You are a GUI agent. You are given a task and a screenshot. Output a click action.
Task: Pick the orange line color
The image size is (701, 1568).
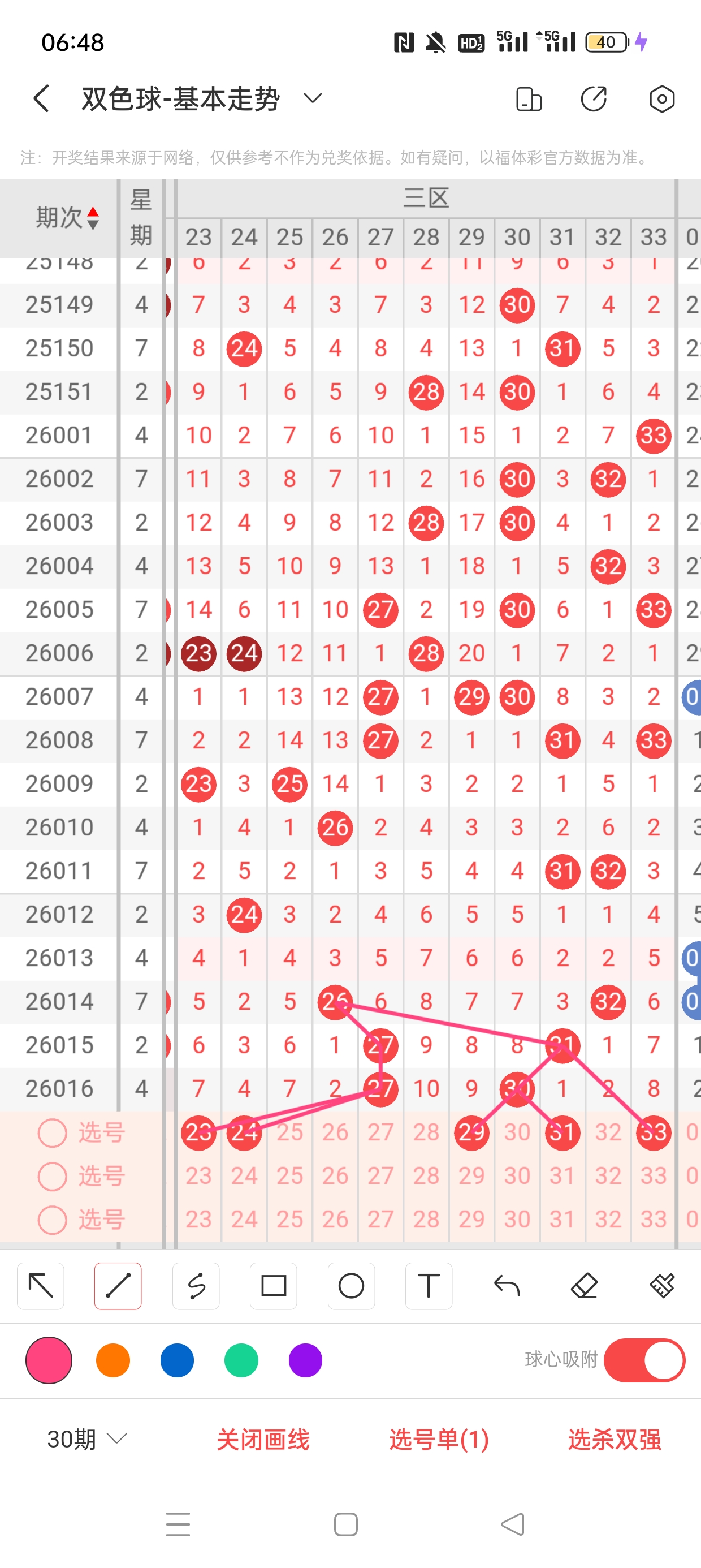(113, 1360)
